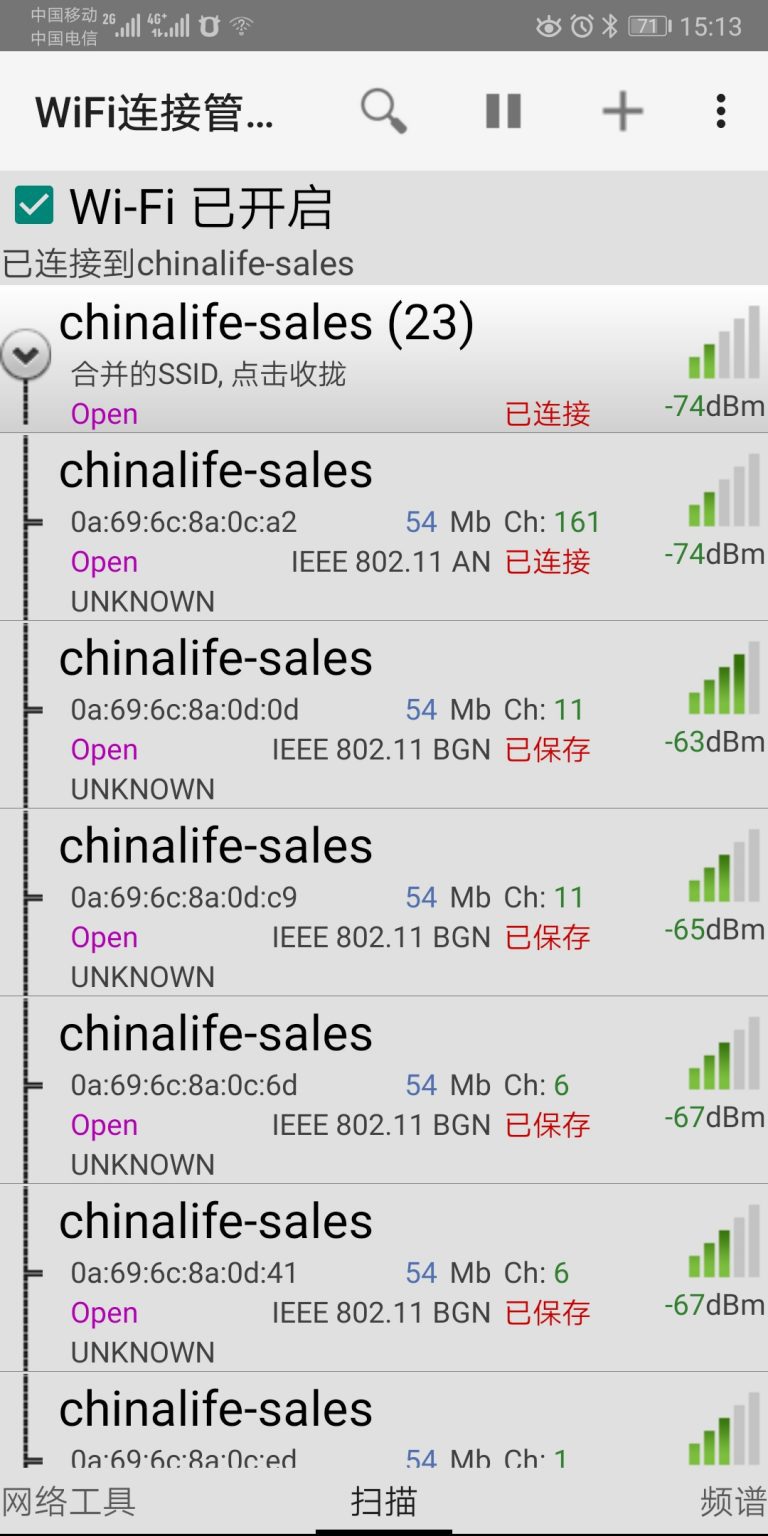Image resolution: width=768 pixels, height=1536 pixels.
Task: Pause the WiFi scanning
Action: [503, 111]
